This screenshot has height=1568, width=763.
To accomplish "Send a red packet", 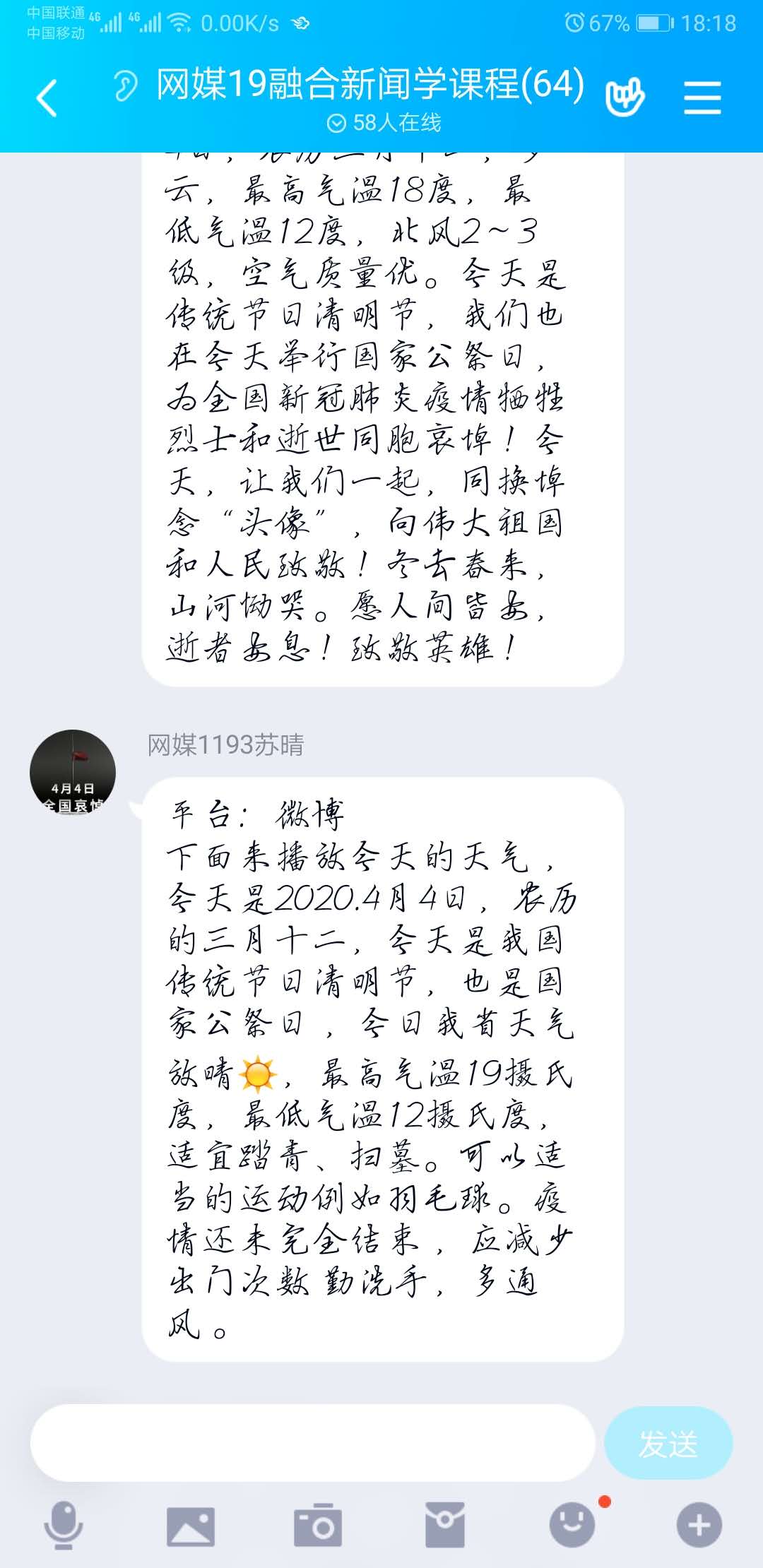I will 445,1526.
